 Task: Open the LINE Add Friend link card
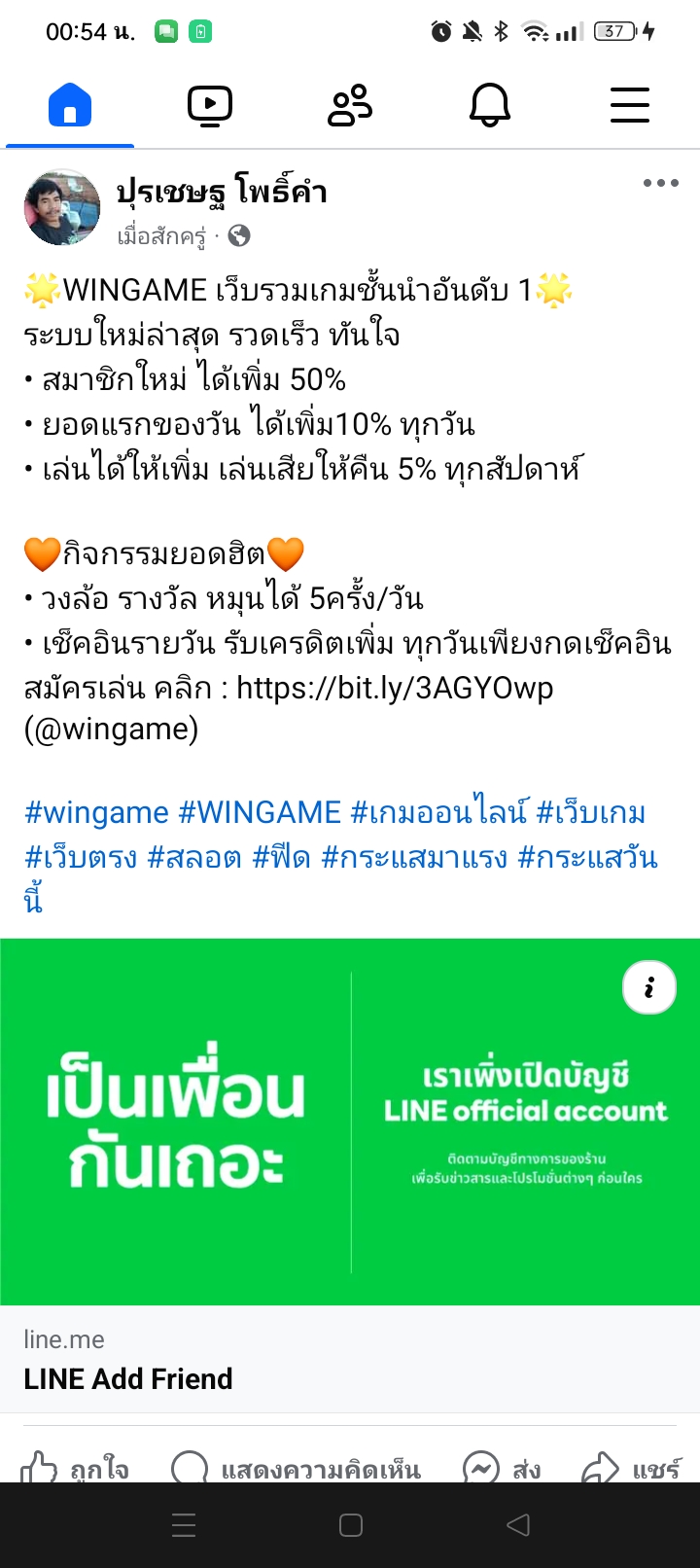(350, 1360)
